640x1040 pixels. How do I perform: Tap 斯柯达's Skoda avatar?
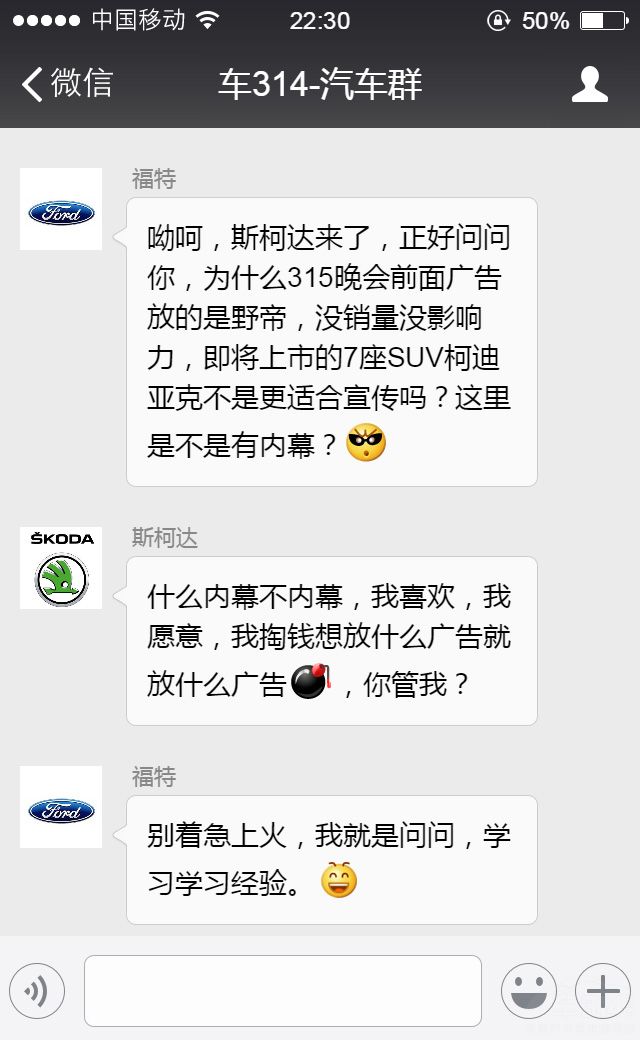coord(61,568)
